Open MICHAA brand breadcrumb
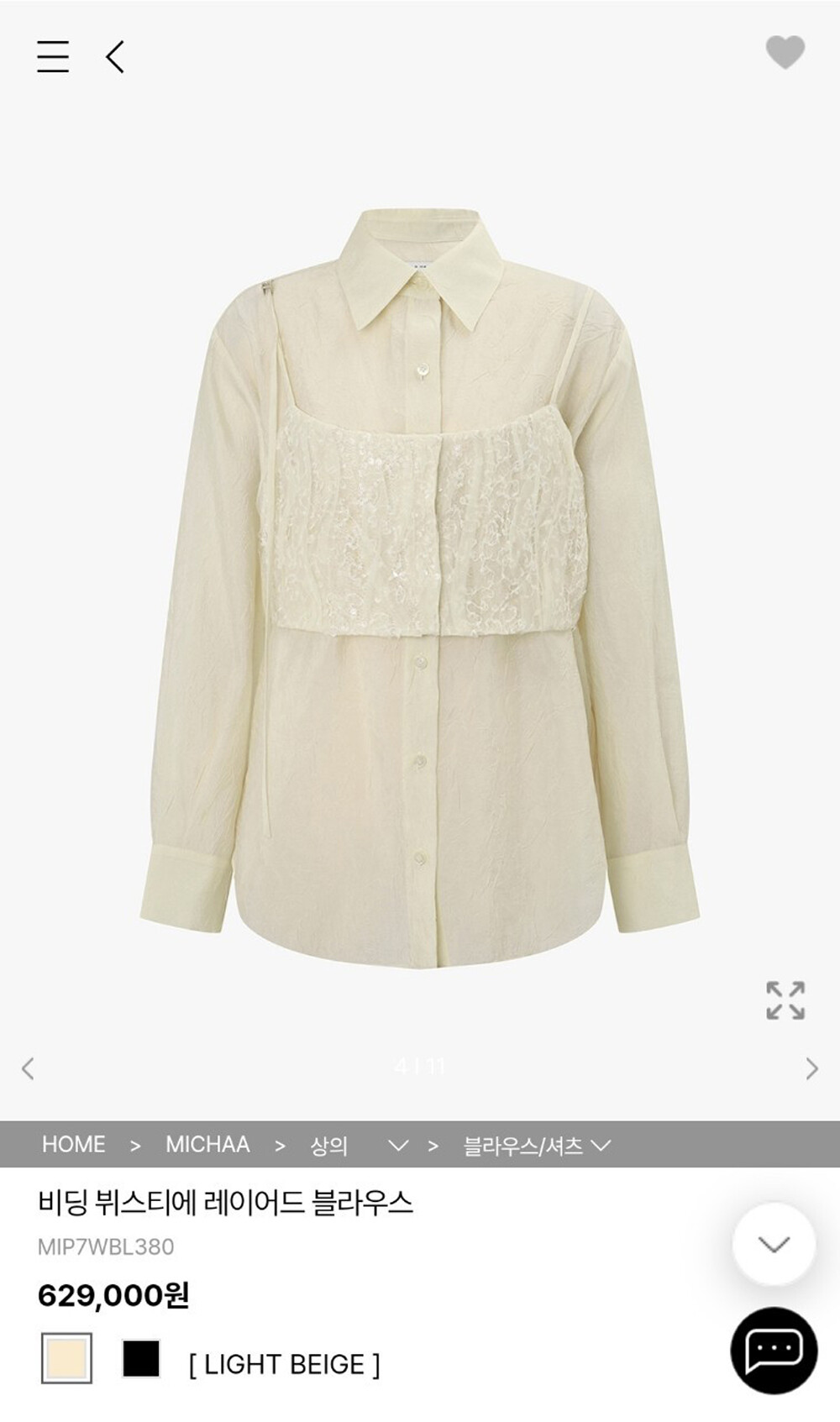Screen dimensions: 840x1422 coord(207,1144)
